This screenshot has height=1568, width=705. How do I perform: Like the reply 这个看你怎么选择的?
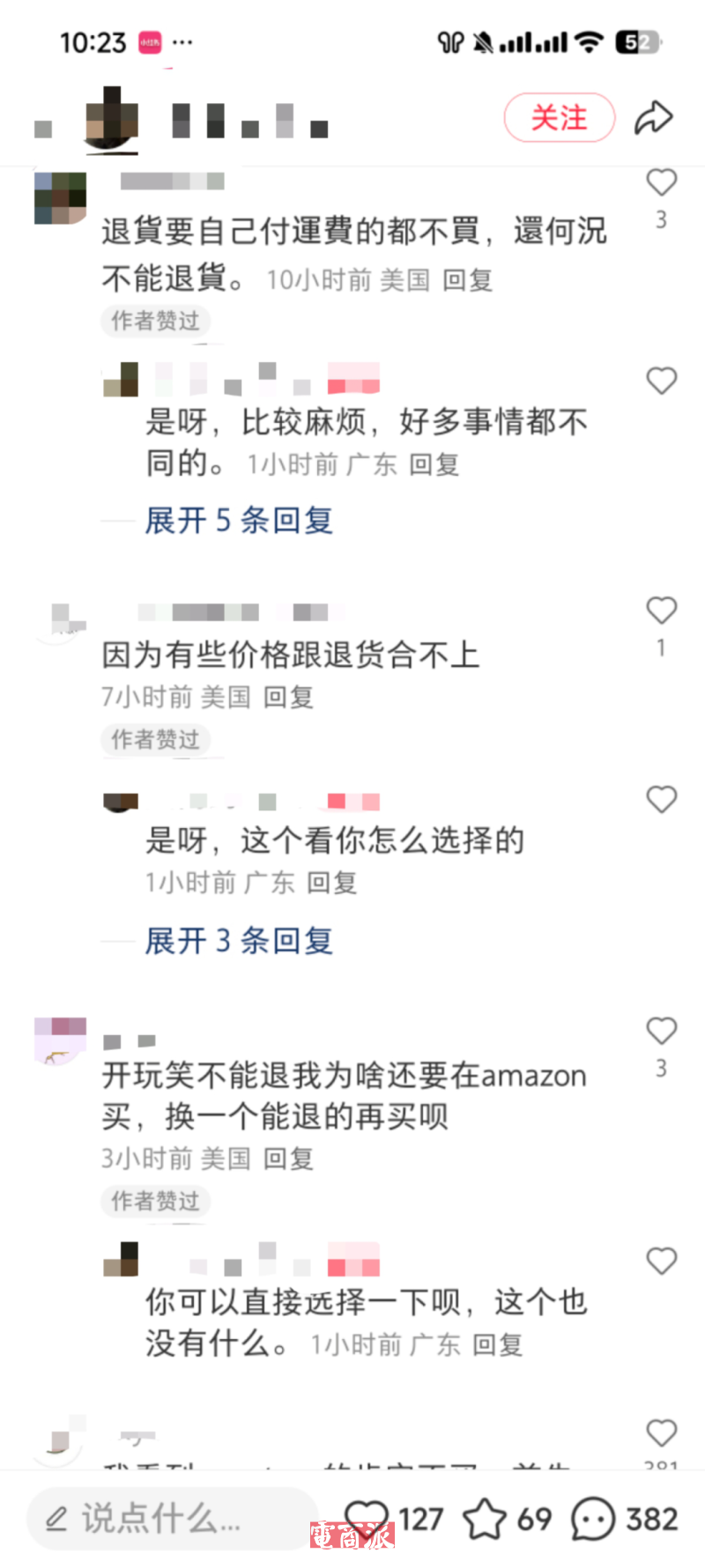(661, 800)
